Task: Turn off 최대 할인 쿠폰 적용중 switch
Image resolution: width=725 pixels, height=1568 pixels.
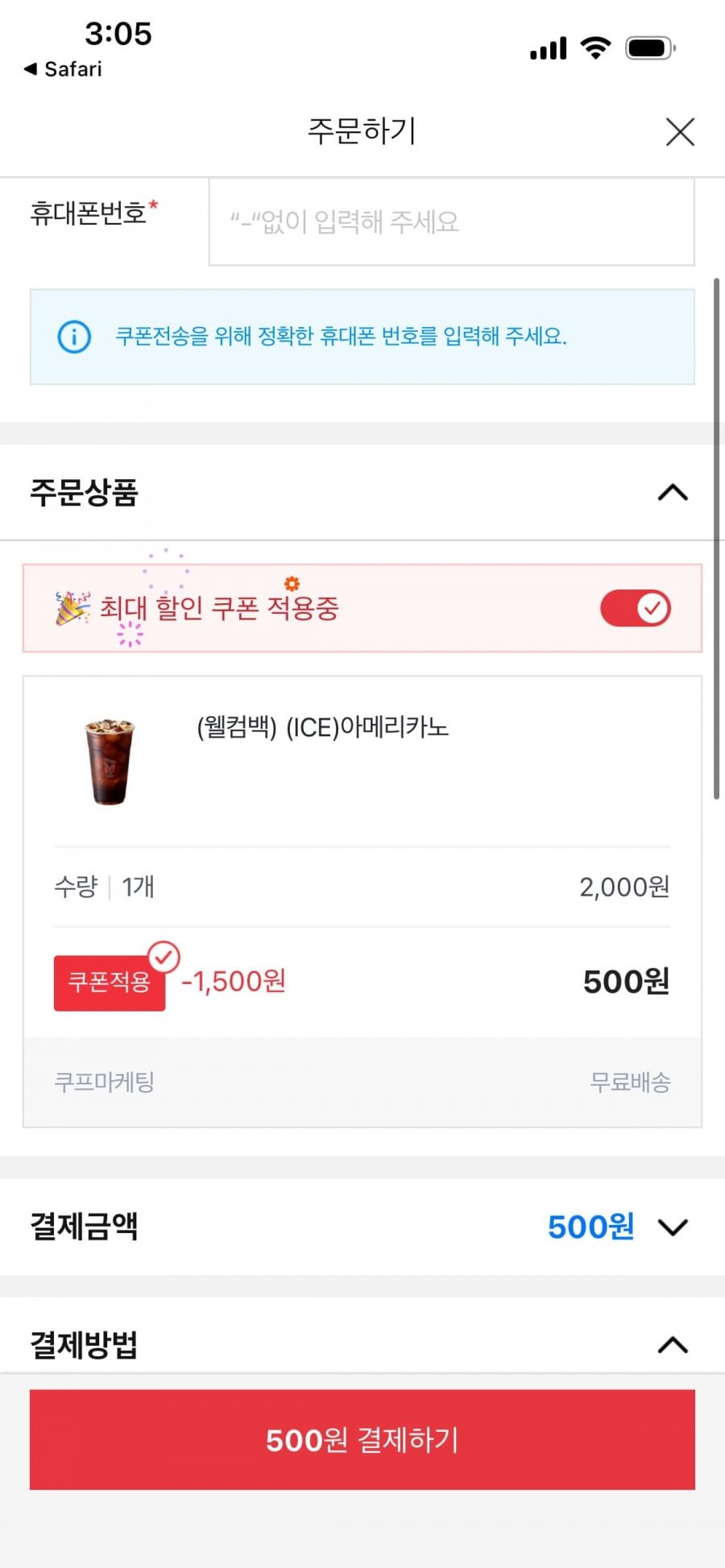Action: point(635,608)
